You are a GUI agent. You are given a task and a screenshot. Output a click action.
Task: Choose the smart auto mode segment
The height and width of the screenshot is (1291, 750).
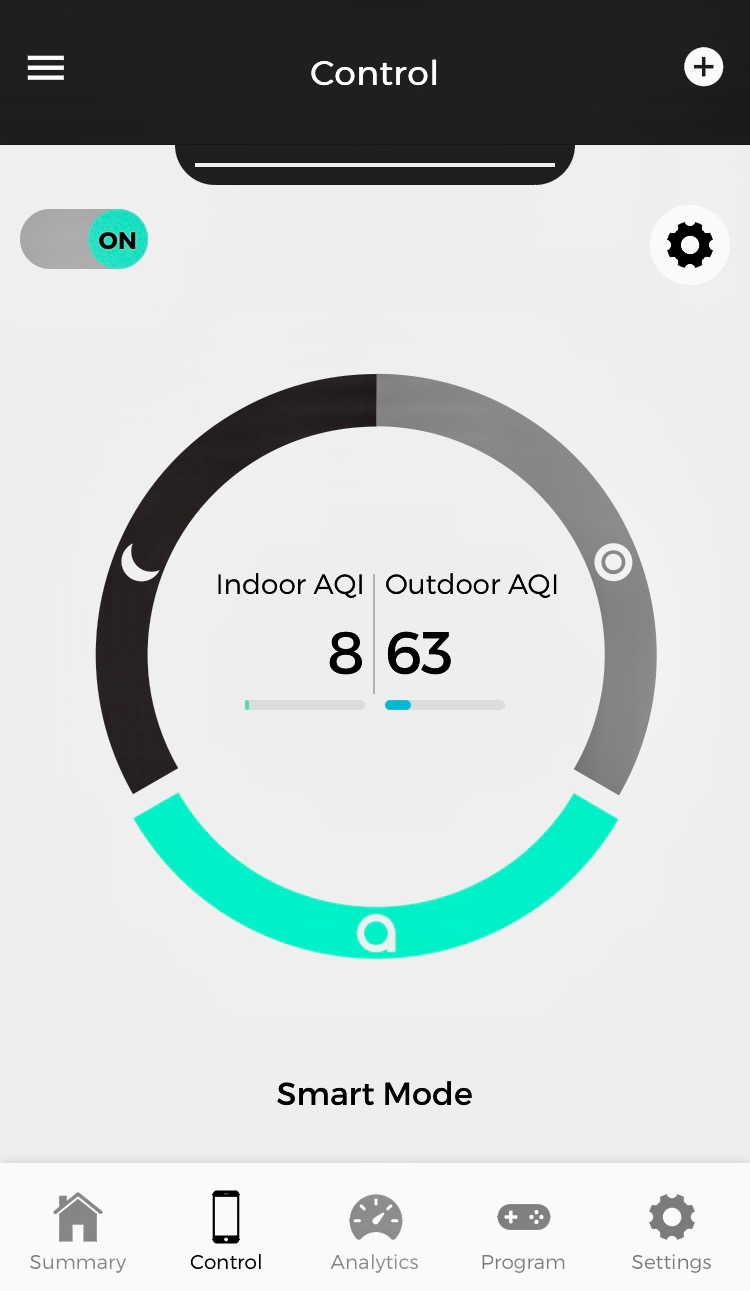coord(376,932)
